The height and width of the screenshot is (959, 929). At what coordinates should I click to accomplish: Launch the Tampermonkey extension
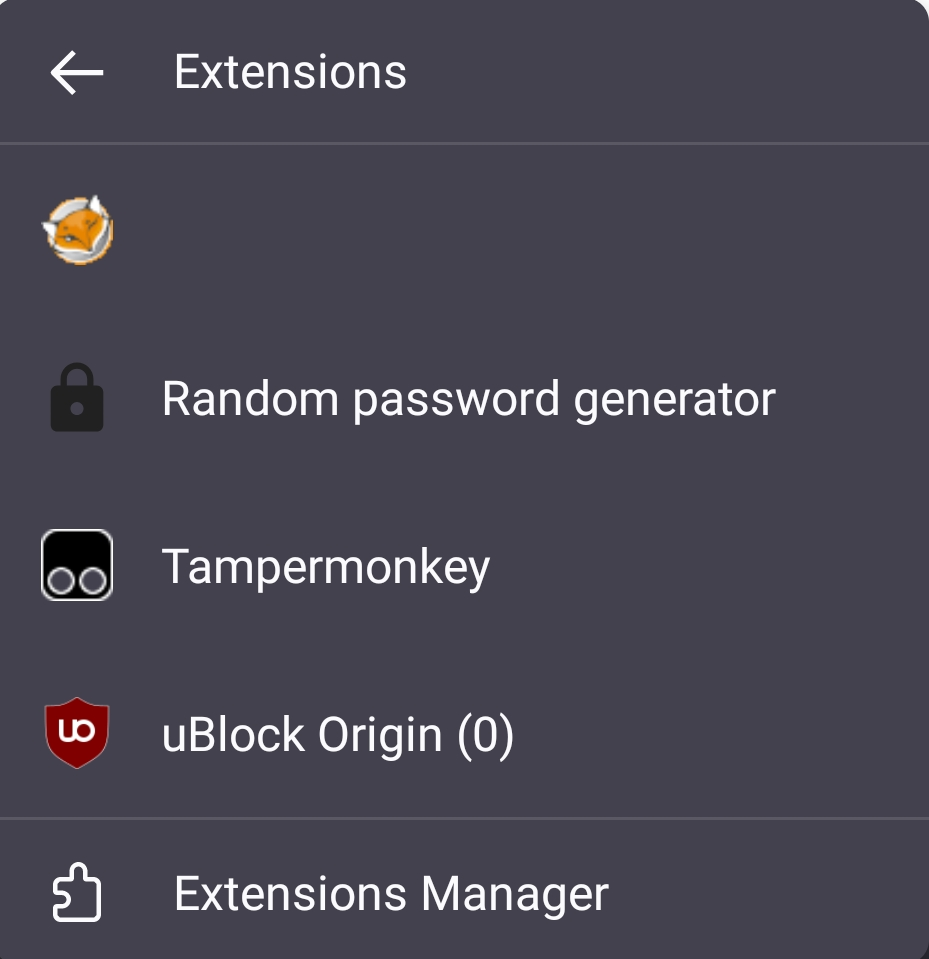[325, 567]
